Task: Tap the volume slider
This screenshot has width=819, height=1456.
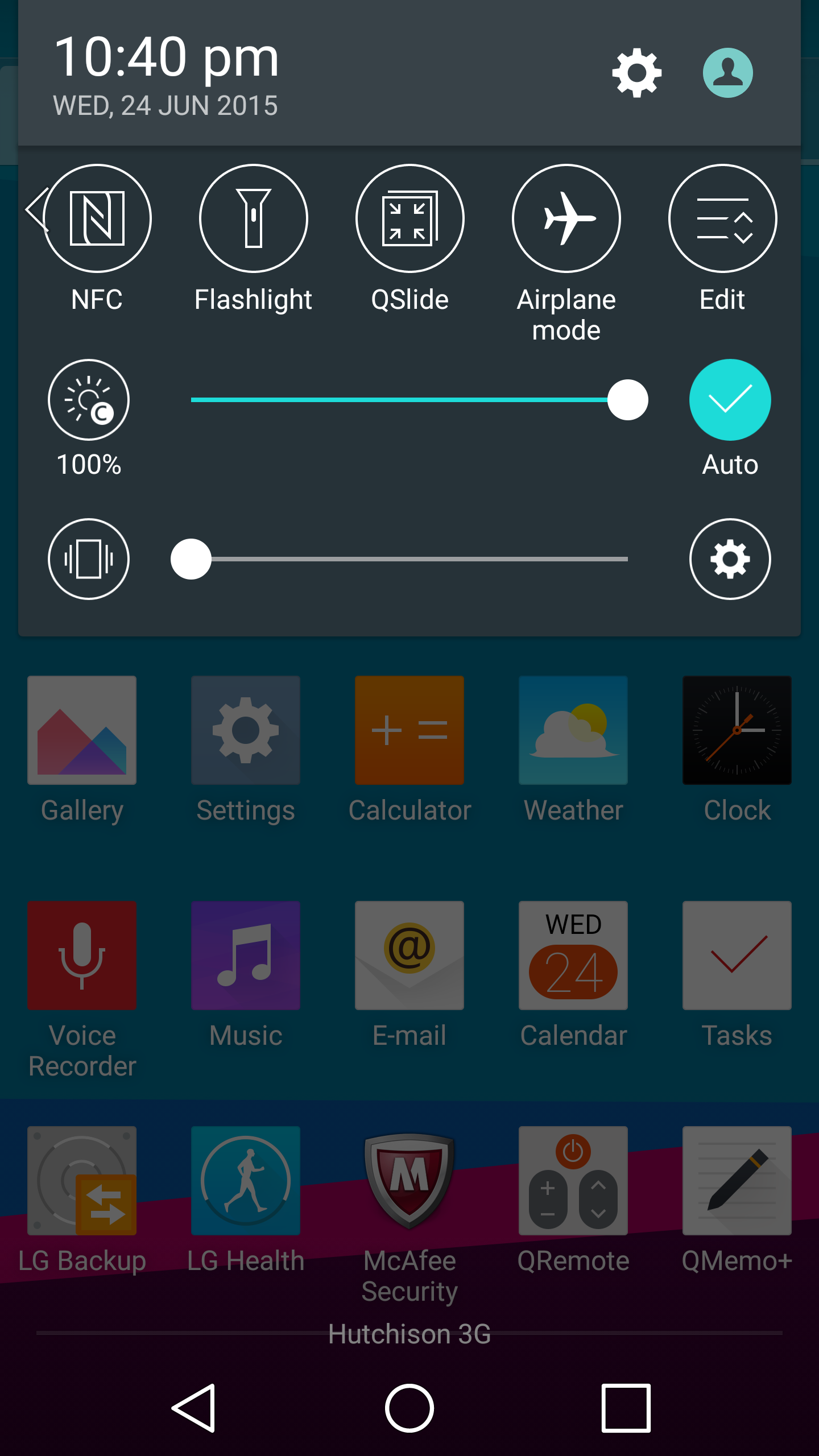Action: click(399, 559)
